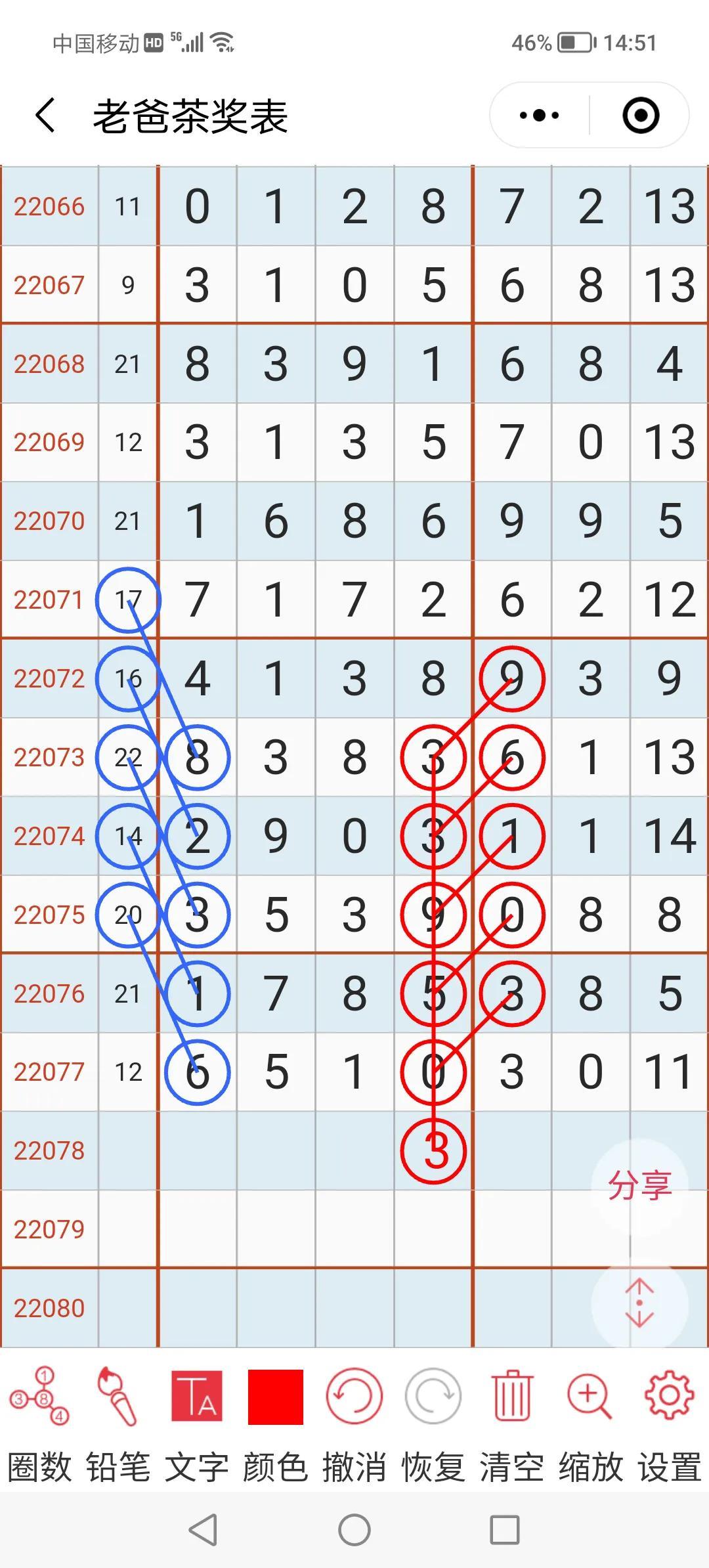Open the mini program more options menu

coord(539,116)
